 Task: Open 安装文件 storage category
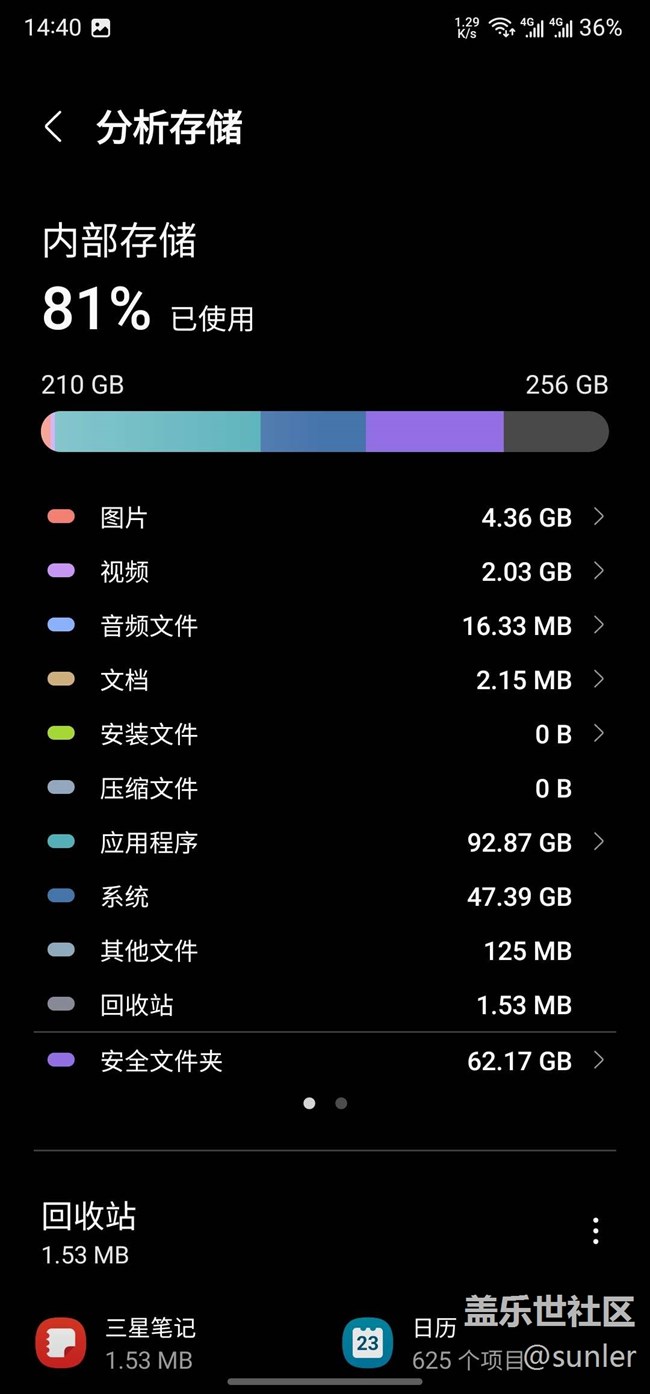point(324,734)
